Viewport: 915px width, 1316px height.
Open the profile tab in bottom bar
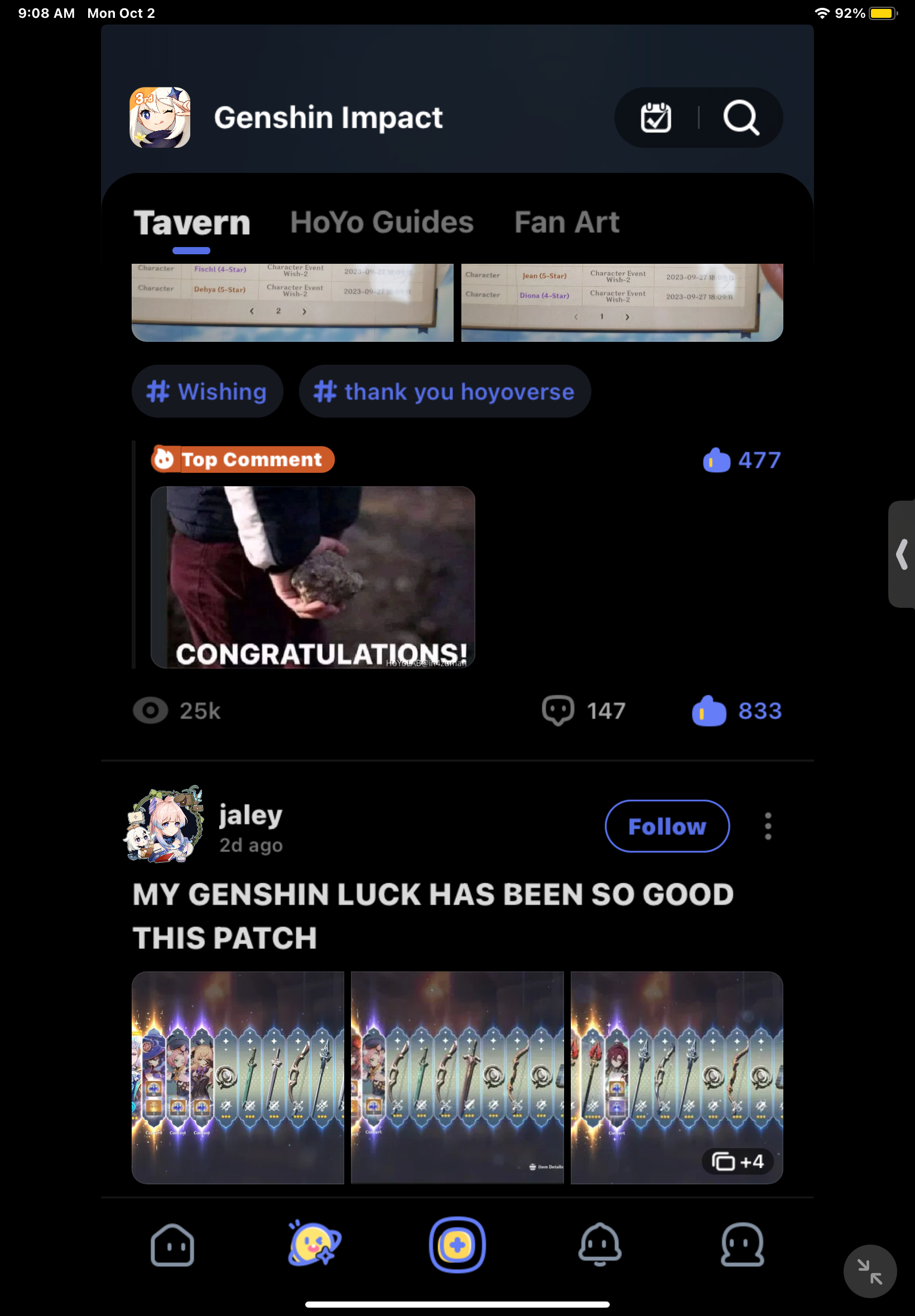(742, 1245)
